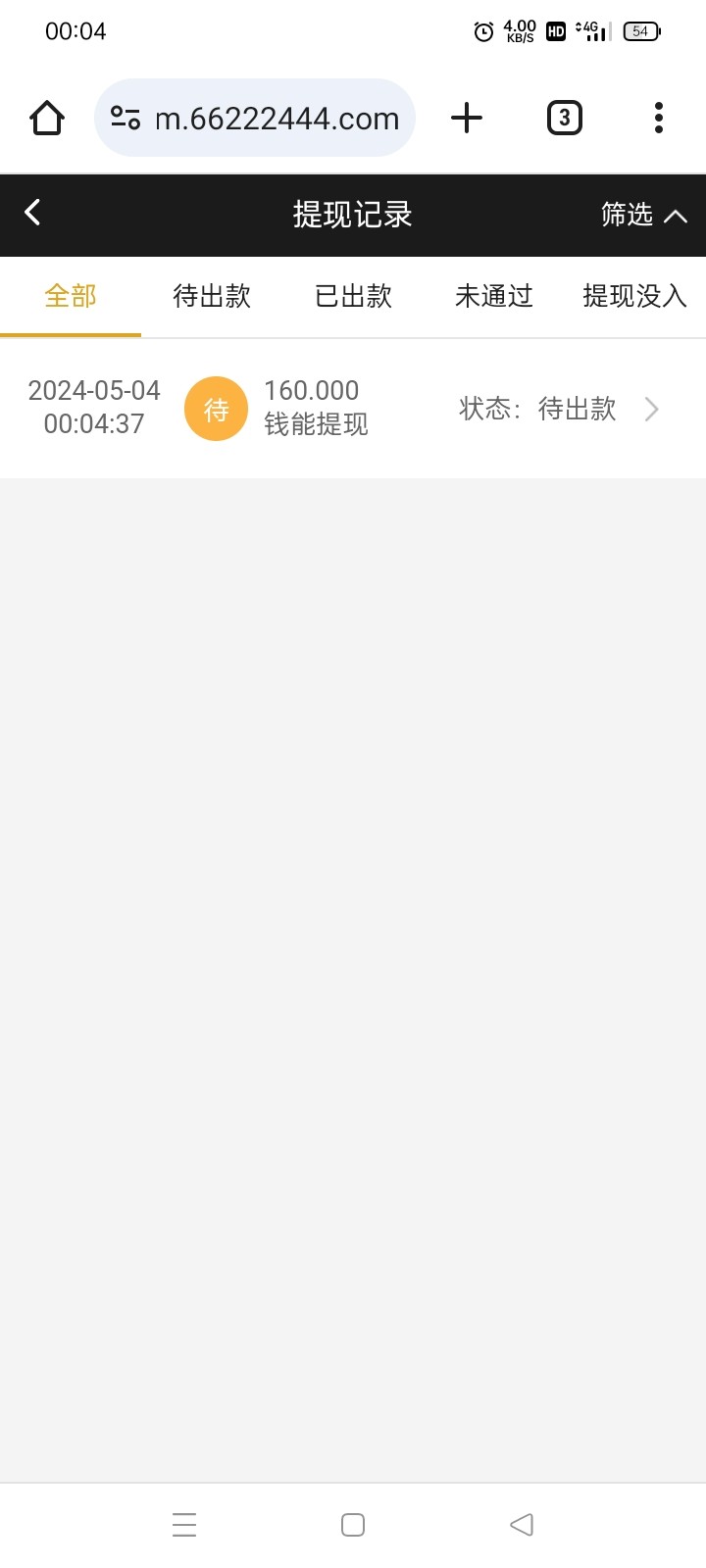Collapse the 筛选 filter panel
The height and width of the screenshot is (1568, 706).
tap(643, 215)
